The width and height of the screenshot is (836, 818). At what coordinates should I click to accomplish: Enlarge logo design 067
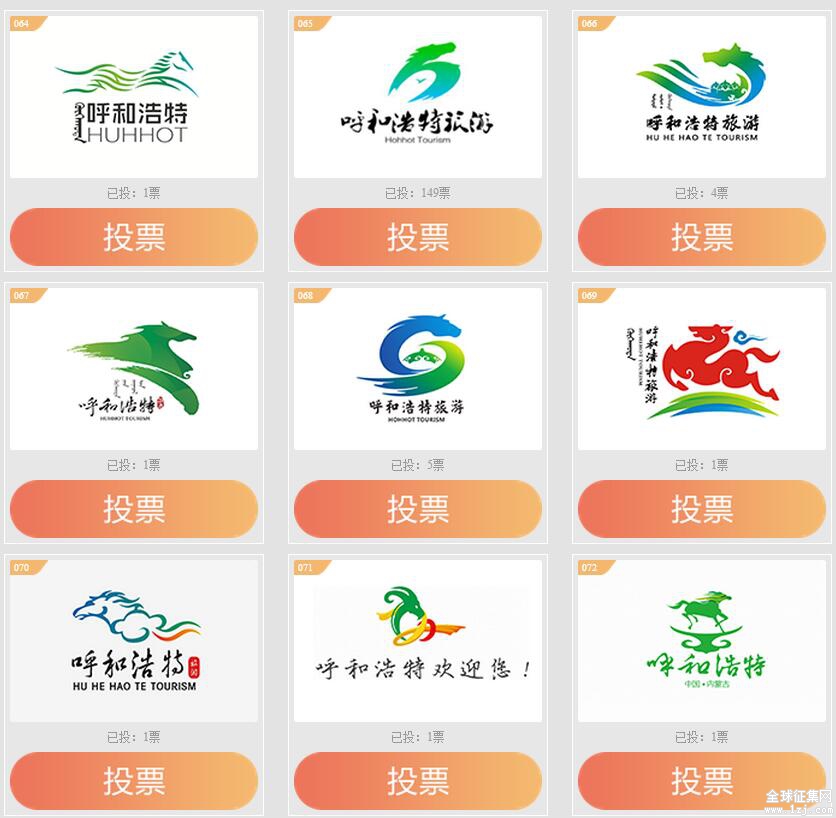134,369
